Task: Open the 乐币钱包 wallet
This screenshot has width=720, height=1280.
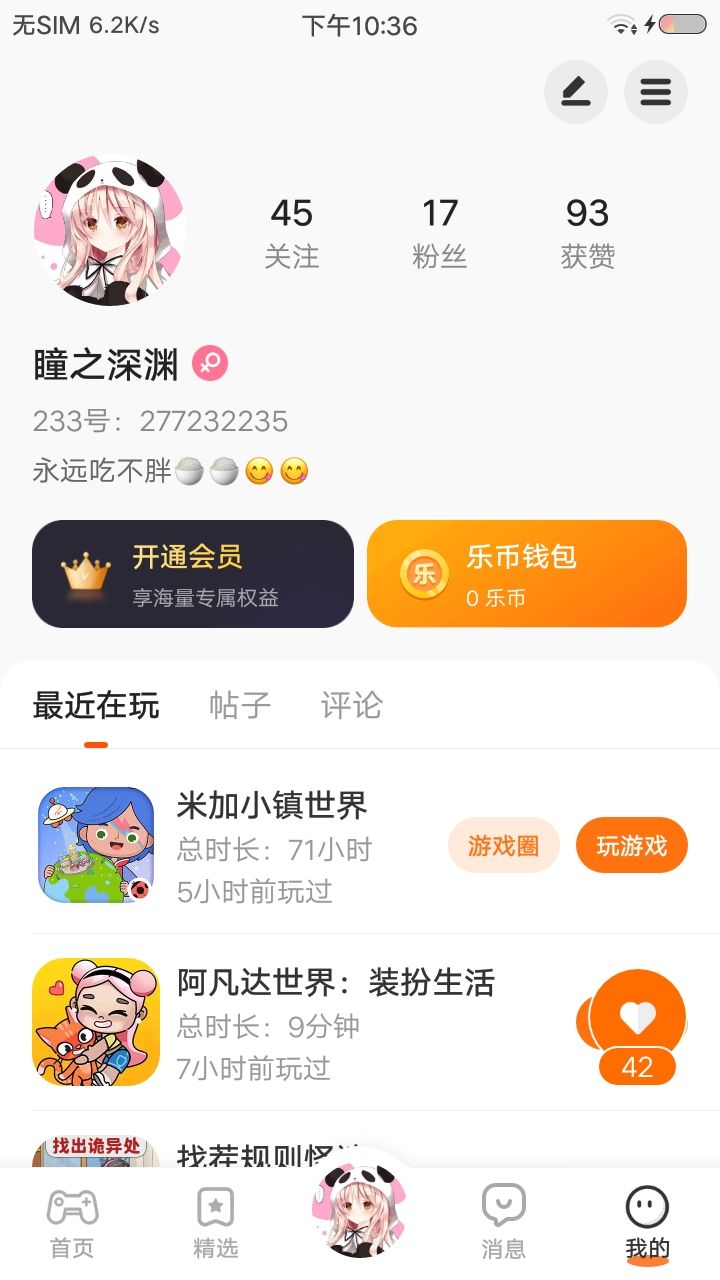Action: click(527, 574)
